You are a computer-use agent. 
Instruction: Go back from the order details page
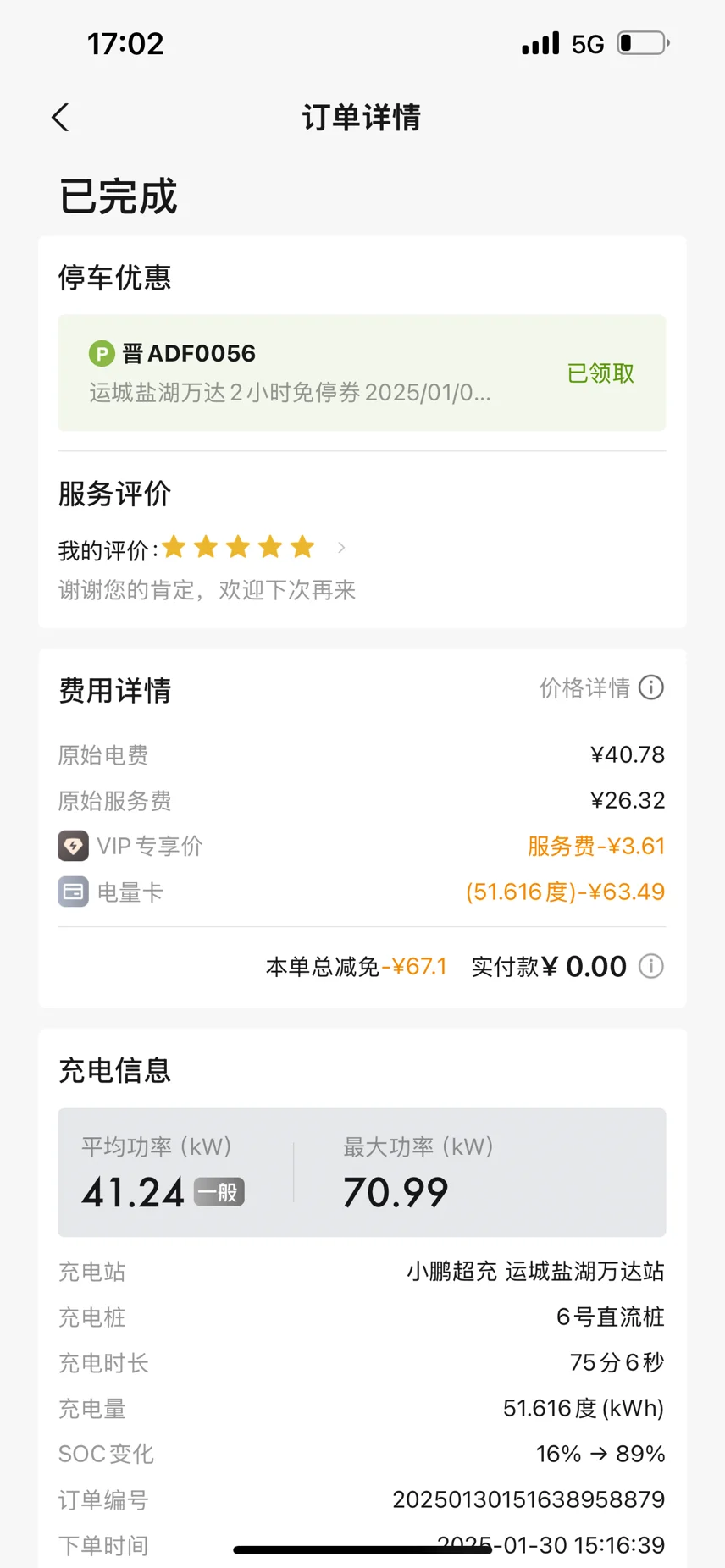pos(60,118)
